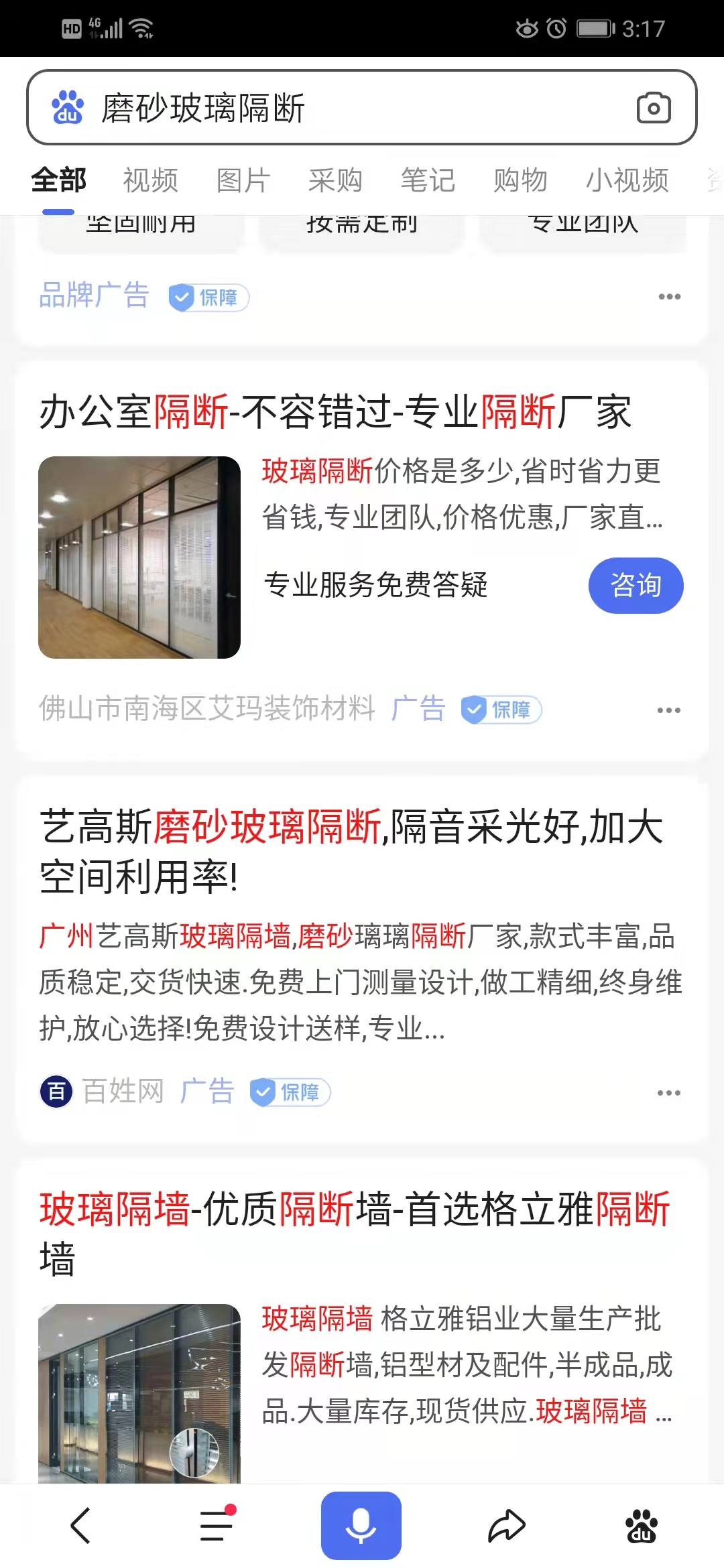Switch to the 视频 tab
The height and width of the screenshot is (1568, 724).
pos(151,180)
